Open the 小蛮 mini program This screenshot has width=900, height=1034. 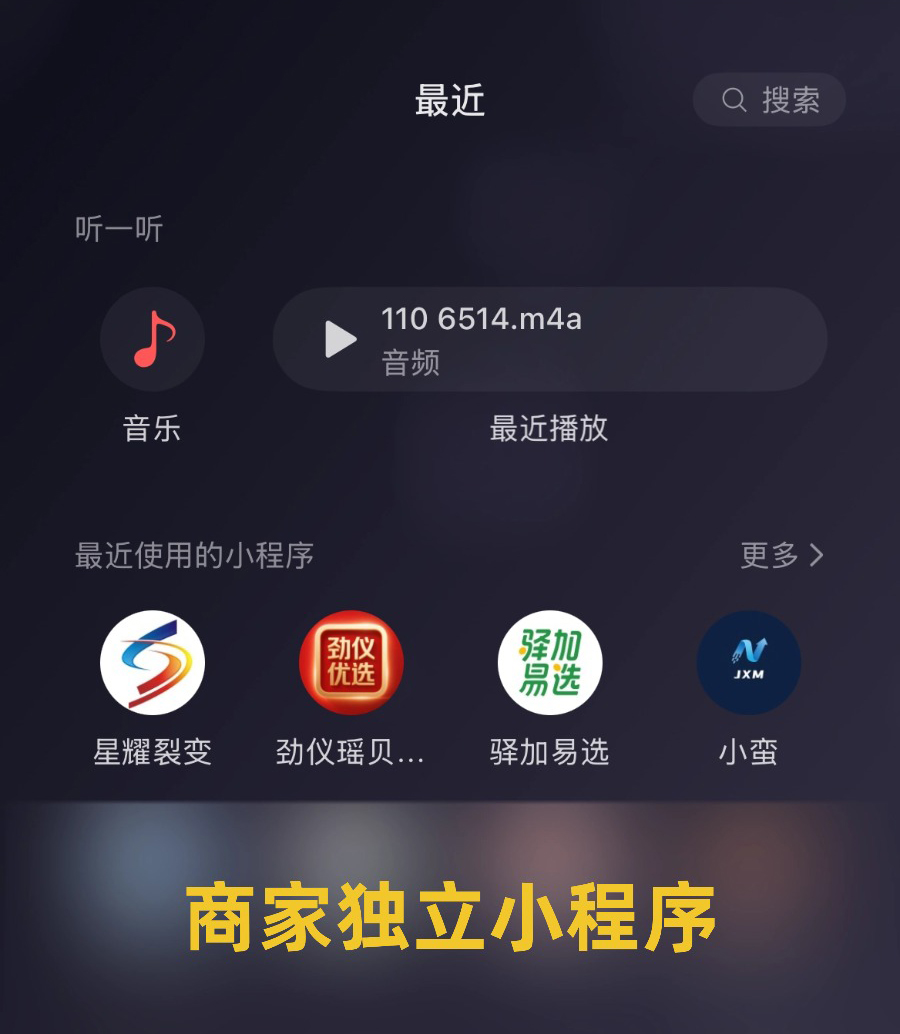coord(748,663)
